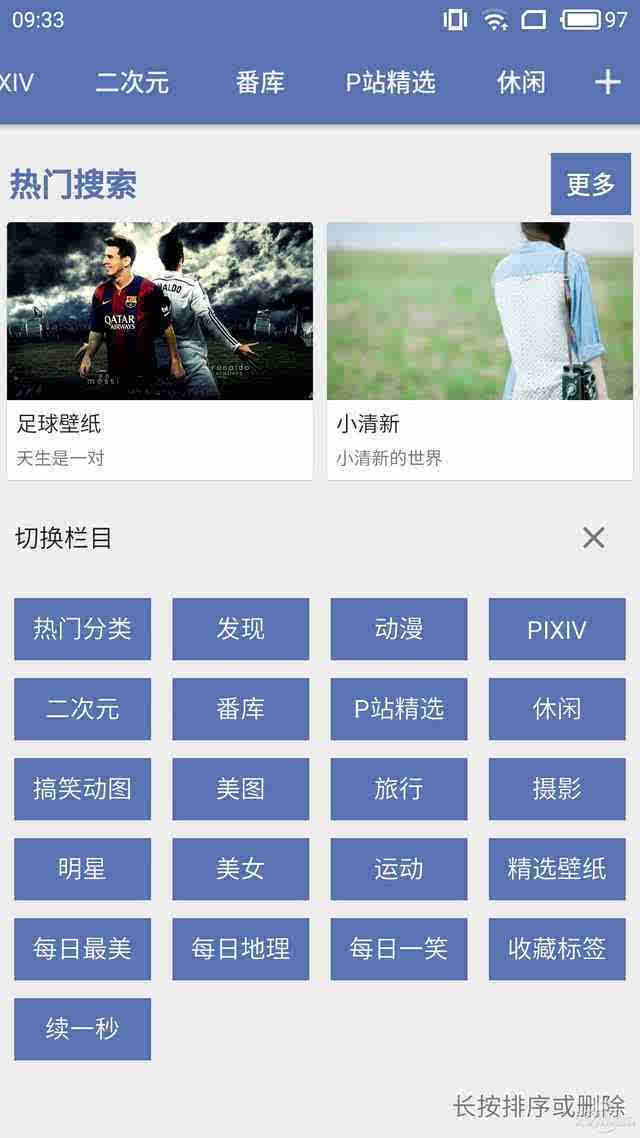Select the 每日地理 column chip

[241, 949]
